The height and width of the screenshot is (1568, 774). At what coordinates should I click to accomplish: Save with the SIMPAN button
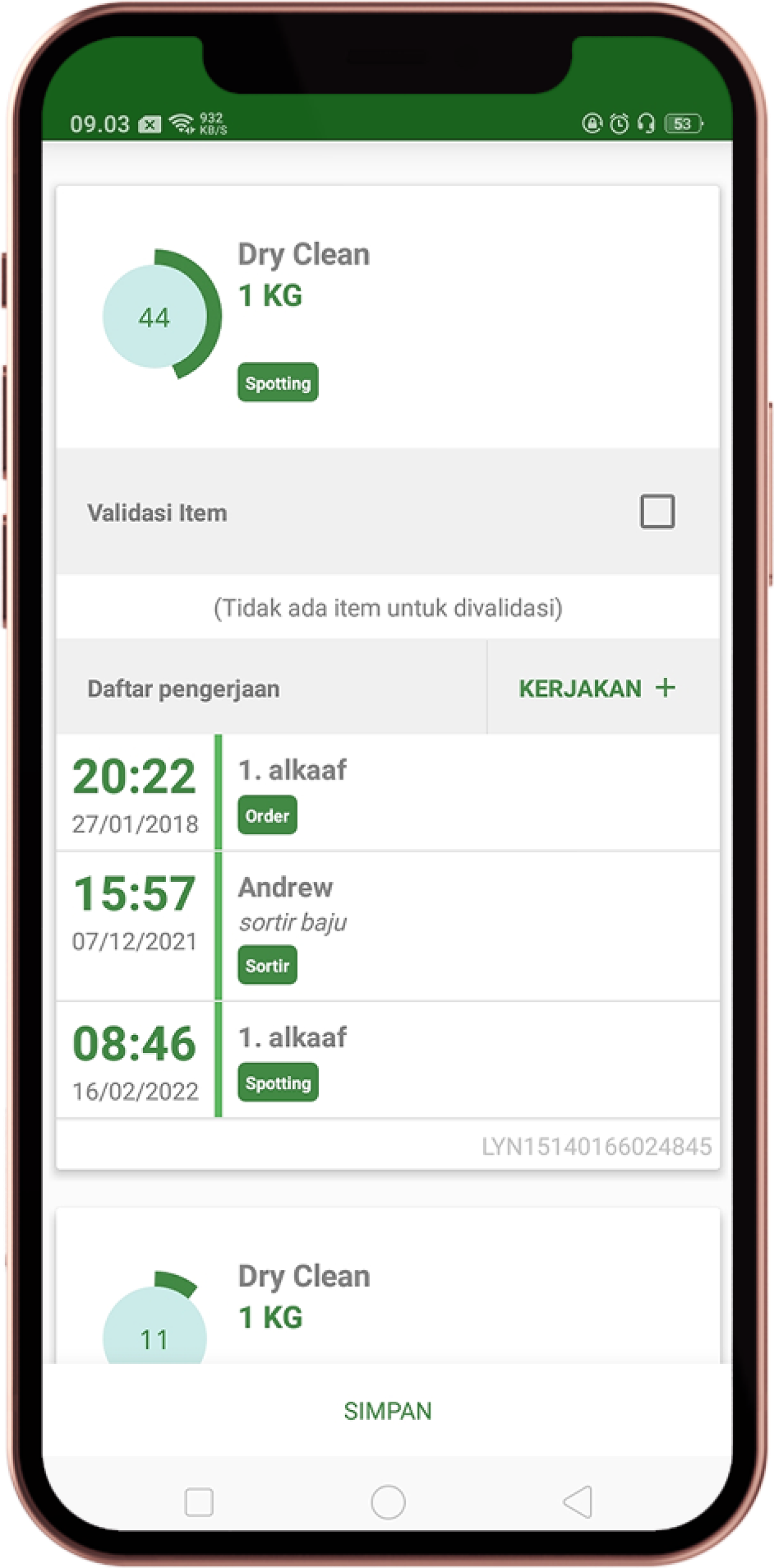click(x=387, y=1412)
